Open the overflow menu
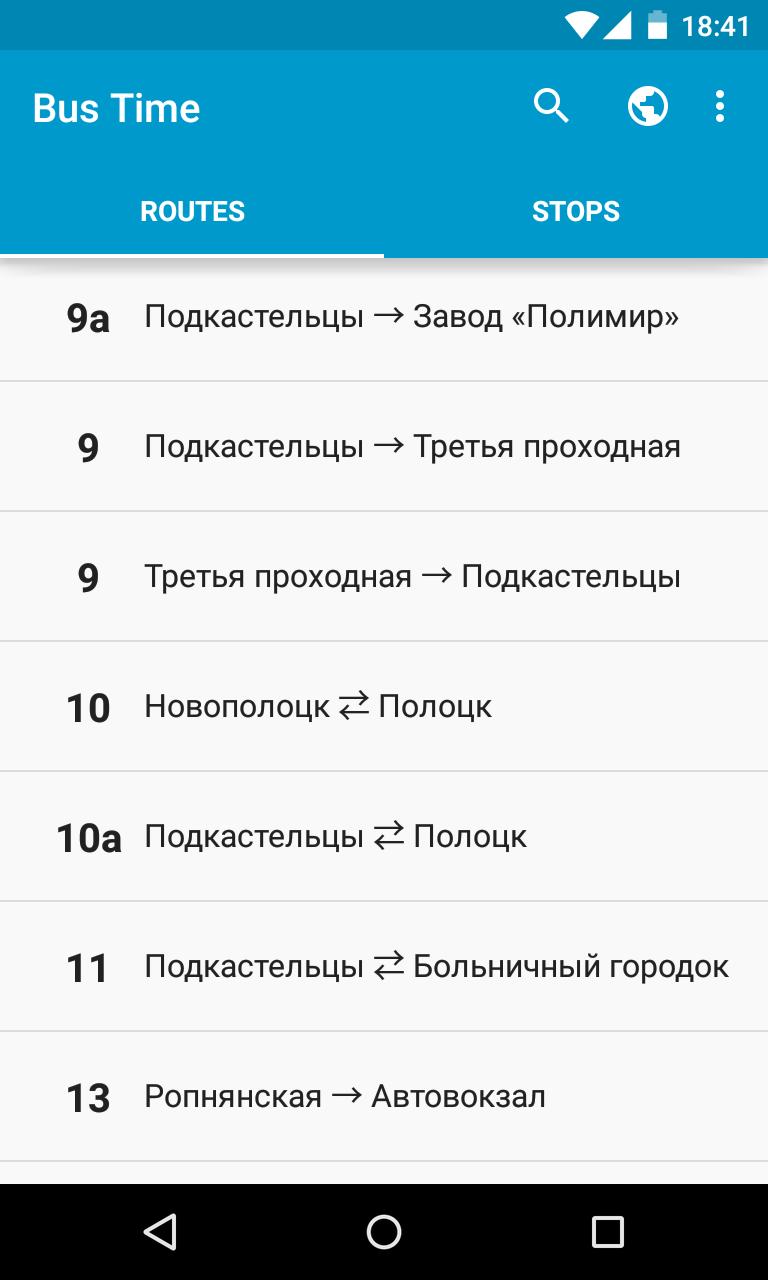The image size is (768, 1280). coord(720,106)
